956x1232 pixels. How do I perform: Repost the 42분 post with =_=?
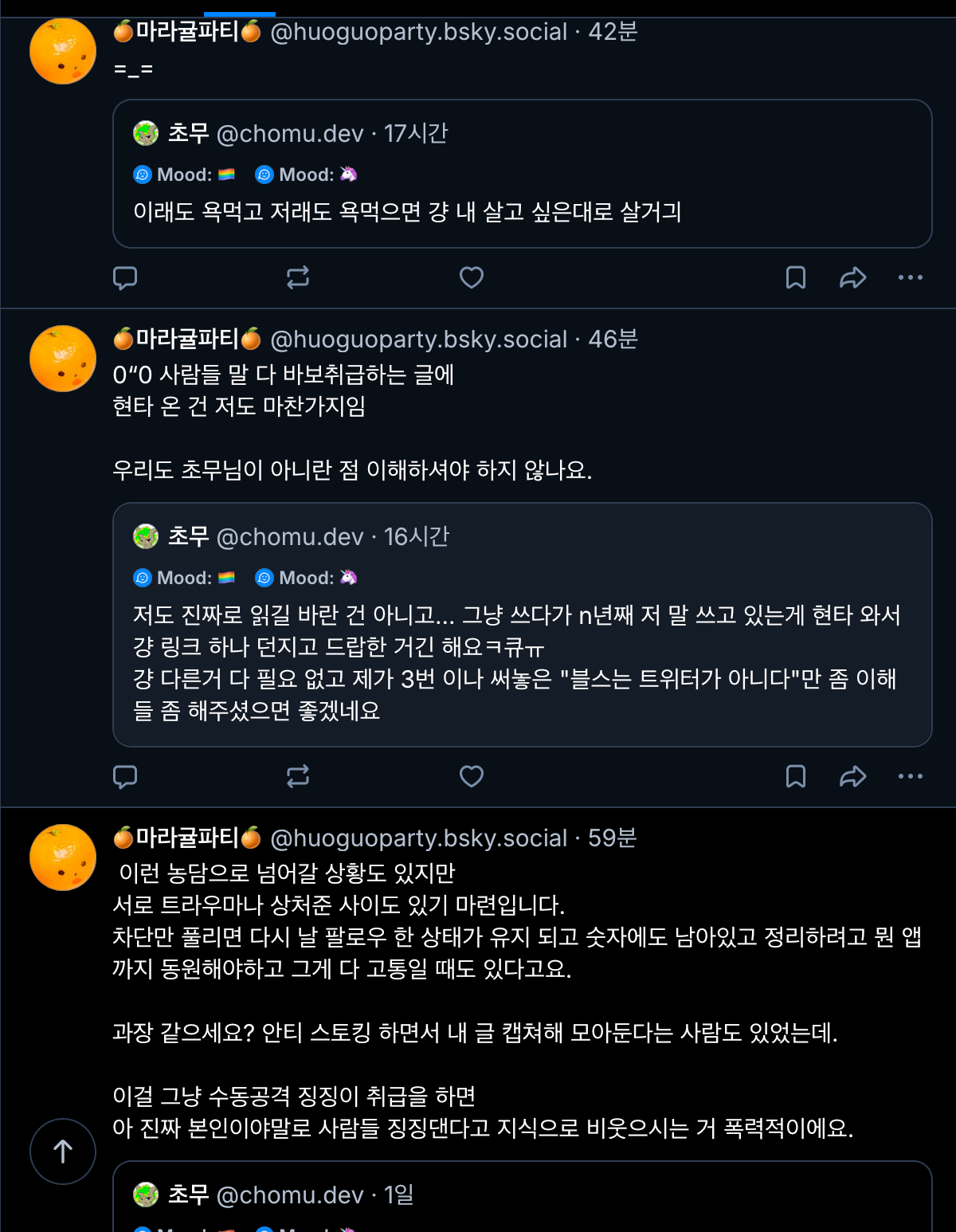pos(298,278)
